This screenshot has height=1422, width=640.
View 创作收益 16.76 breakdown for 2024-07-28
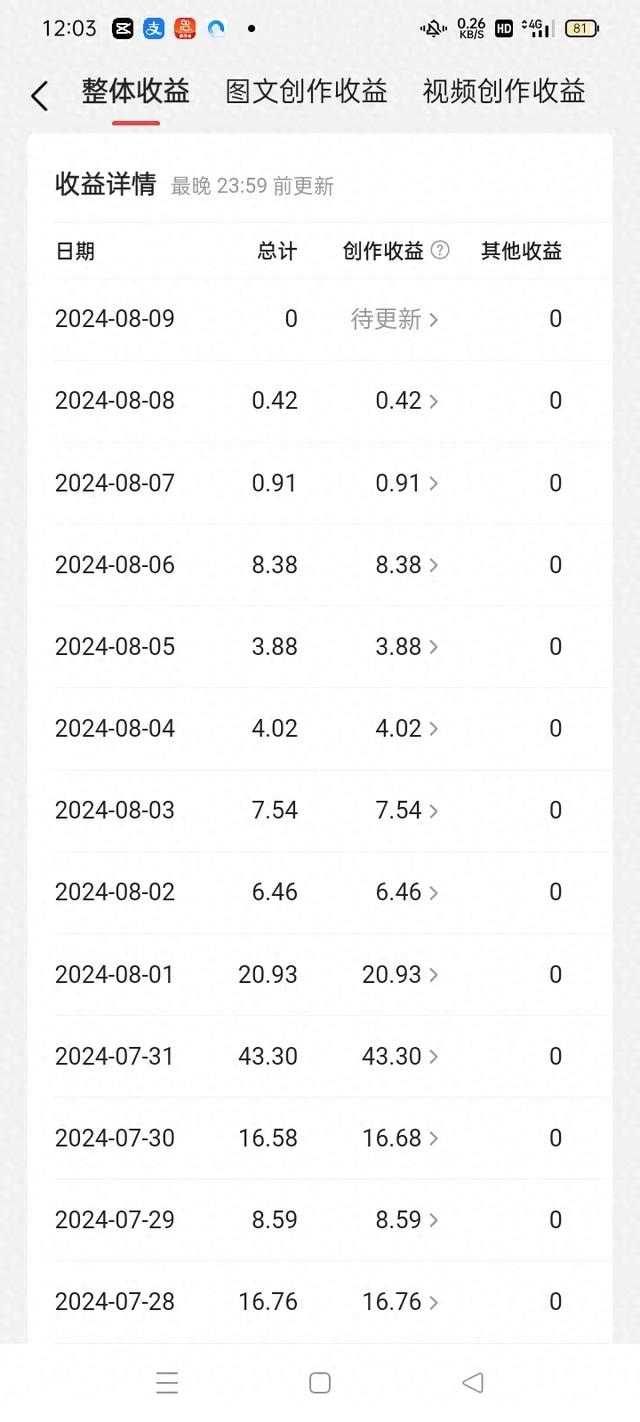click(x=401, y=1302)
